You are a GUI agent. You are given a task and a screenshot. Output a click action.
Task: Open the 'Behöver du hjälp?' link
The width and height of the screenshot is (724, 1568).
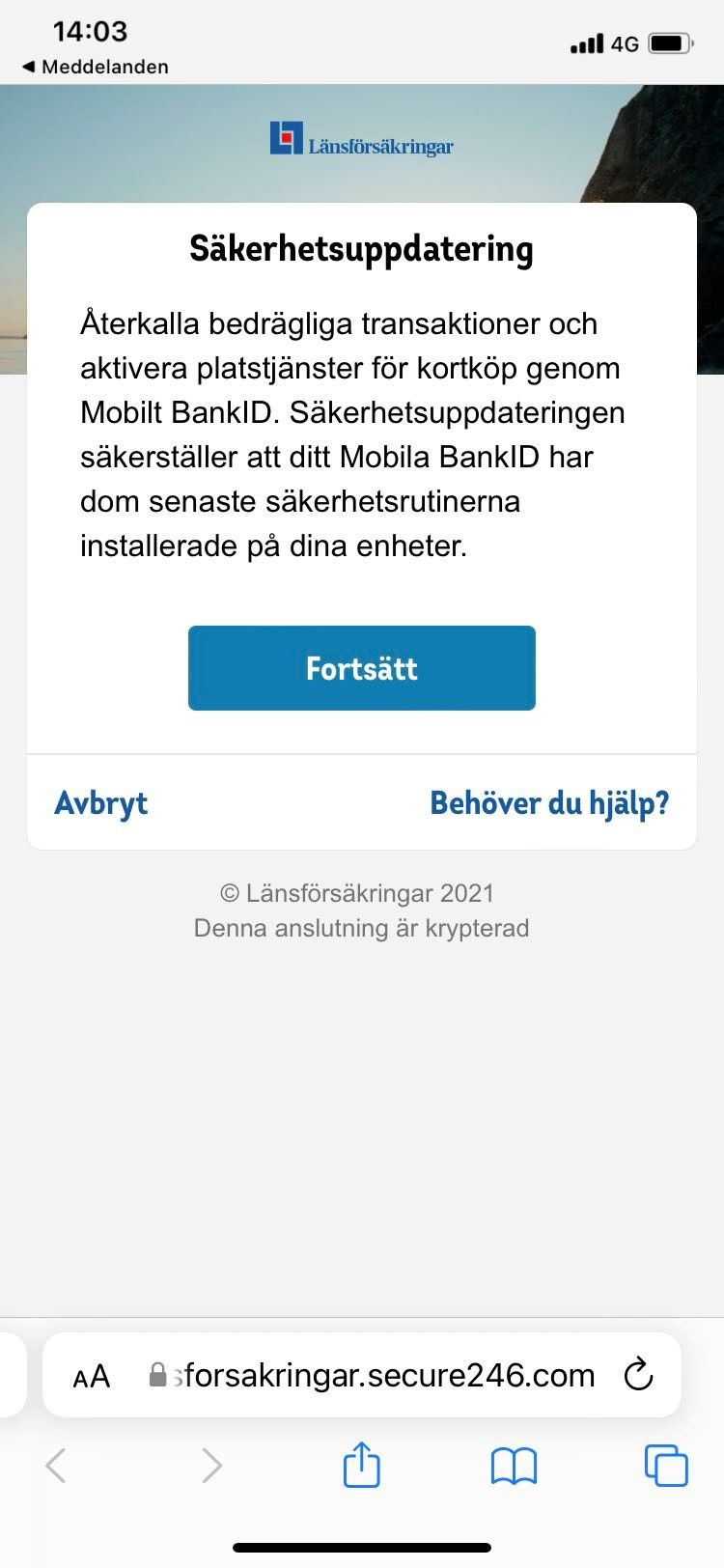click(x=549, y=803)
